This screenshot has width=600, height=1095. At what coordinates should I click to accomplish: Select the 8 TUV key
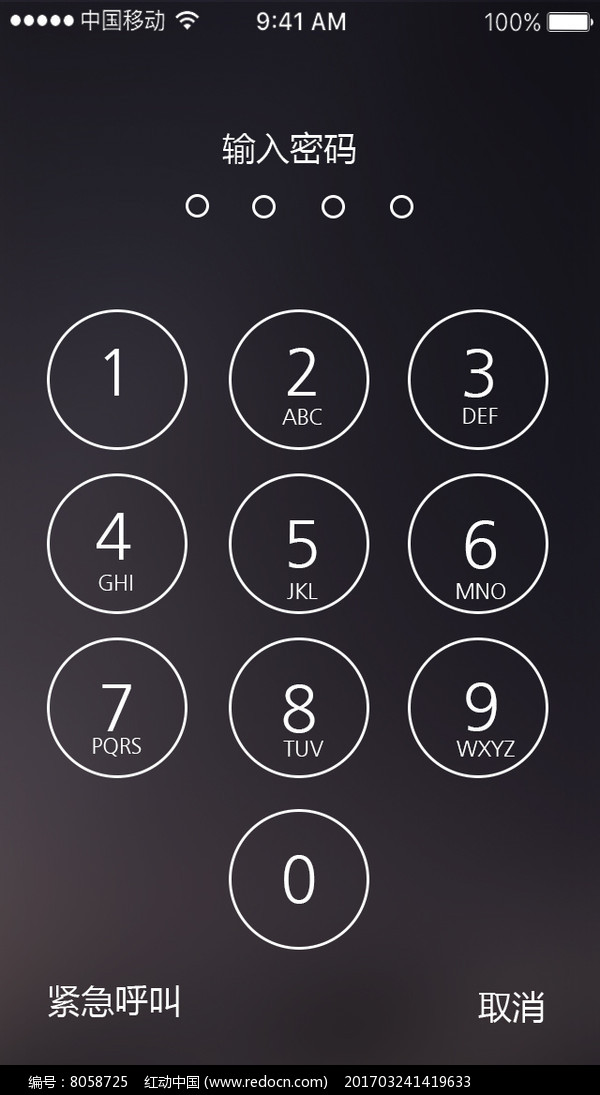click(299, 708)
